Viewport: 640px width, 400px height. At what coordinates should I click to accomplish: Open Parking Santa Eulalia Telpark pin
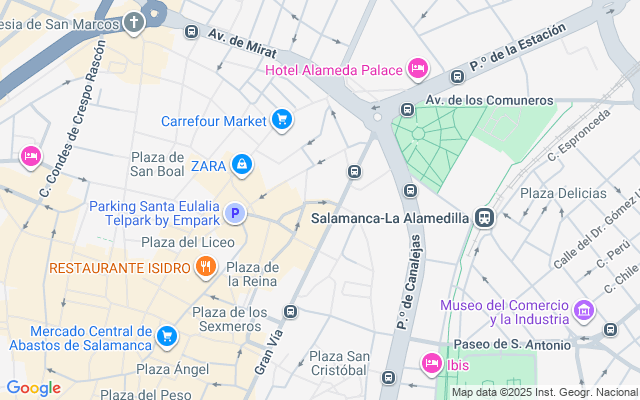235,213
